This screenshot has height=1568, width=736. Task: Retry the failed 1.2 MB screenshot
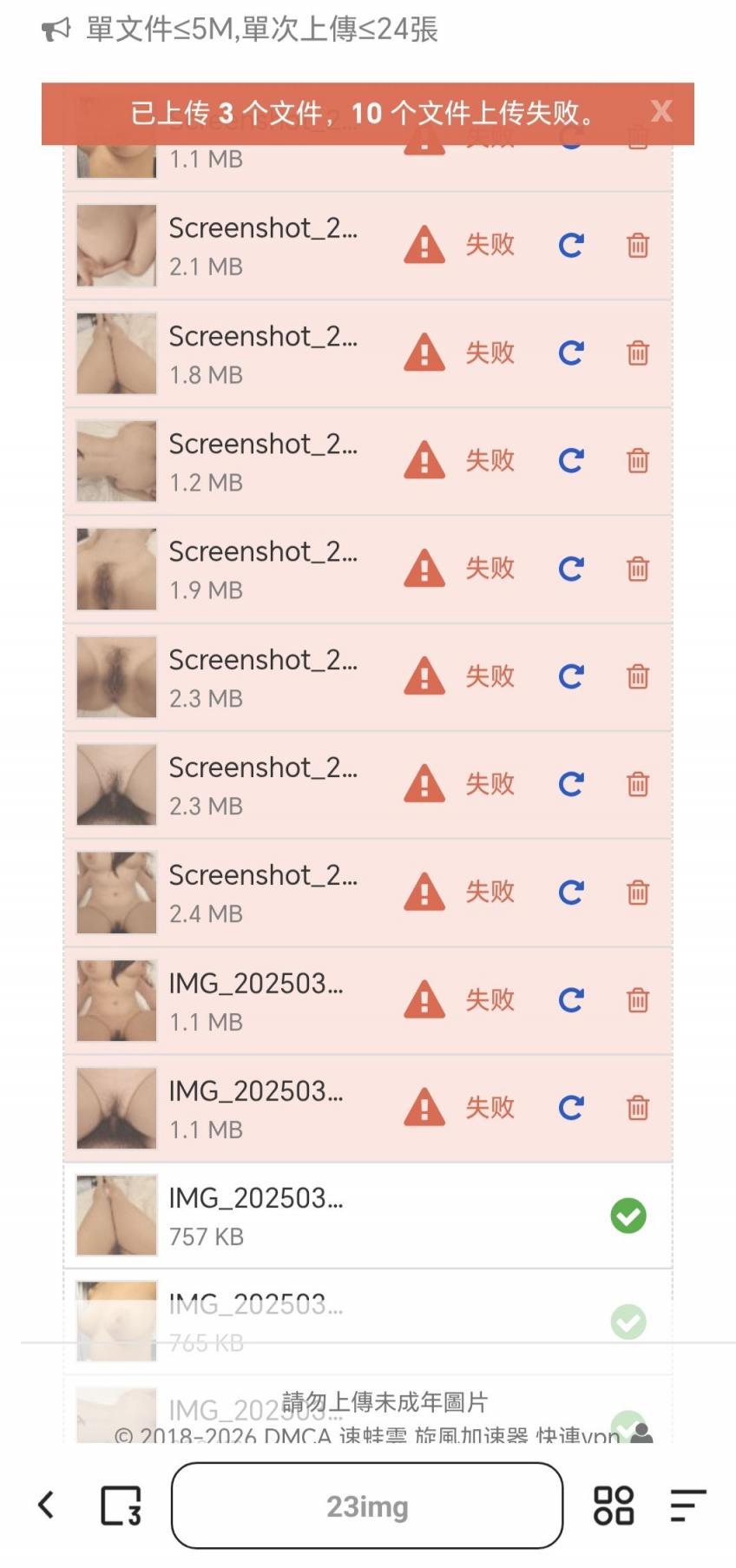coord(571,461)
